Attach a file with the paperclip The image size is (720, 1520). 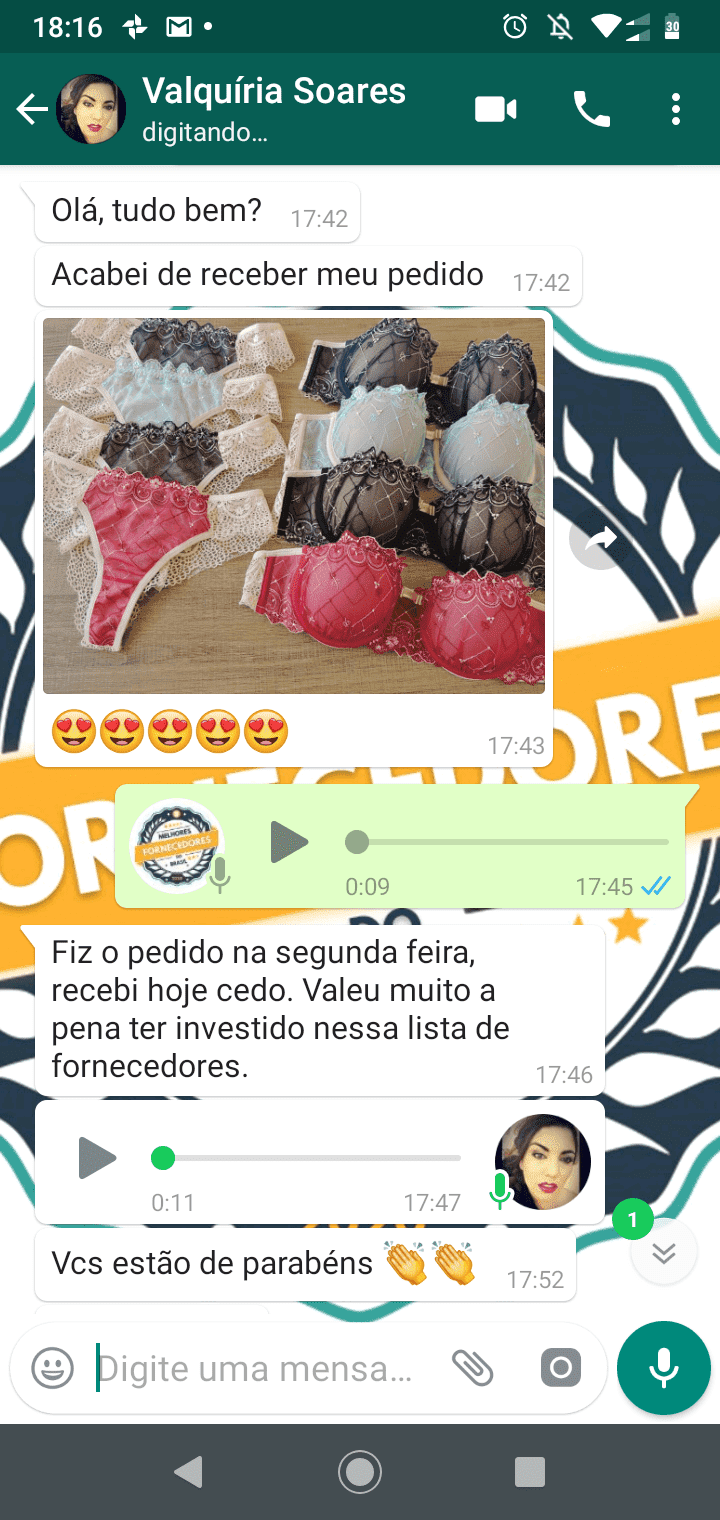point(472,1368)
